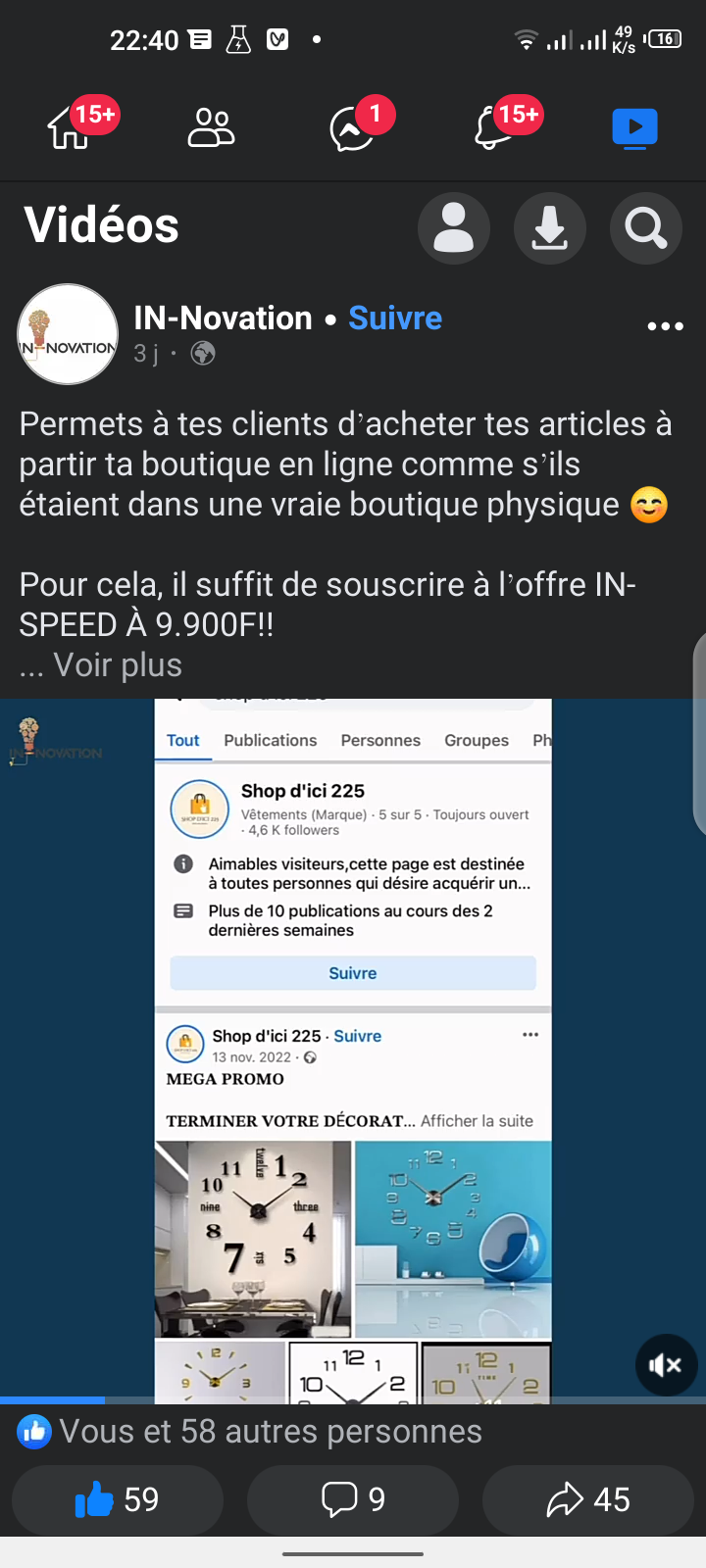
Task: Share the IN-Novation video
Action: 588,1499
